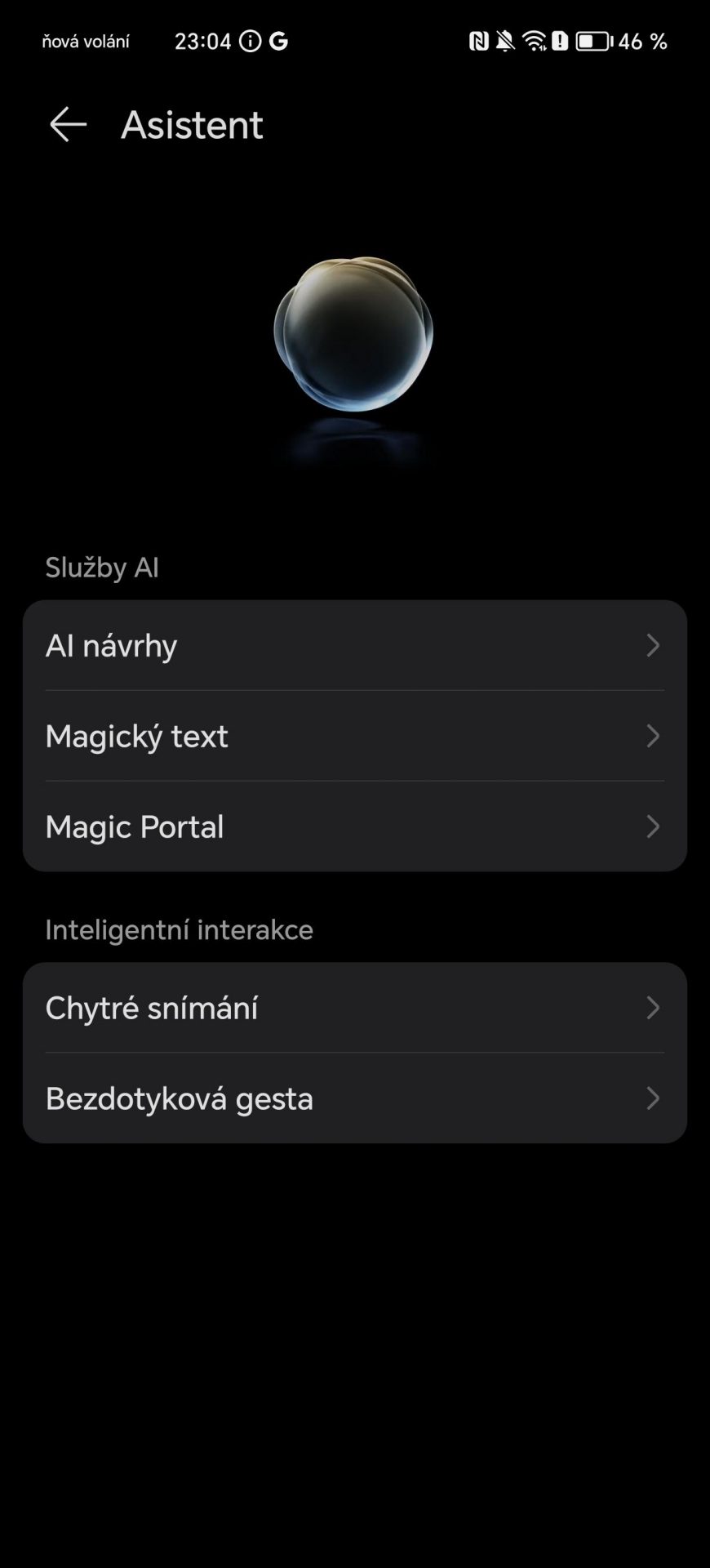
Task: Open Magic Portal settings
Action: tap(355, 826)
